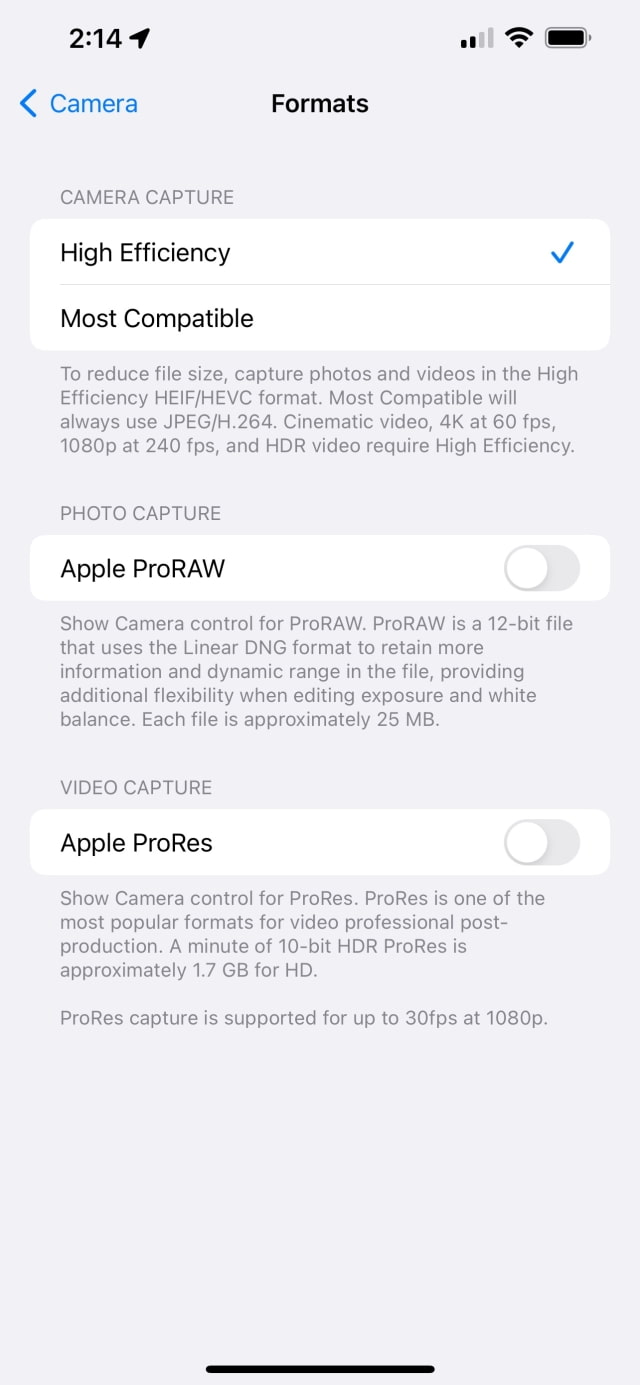The height and width of the screenshot is (1385, 640).
Task: Select High Efficiency capture format
Action: point(319,253)
